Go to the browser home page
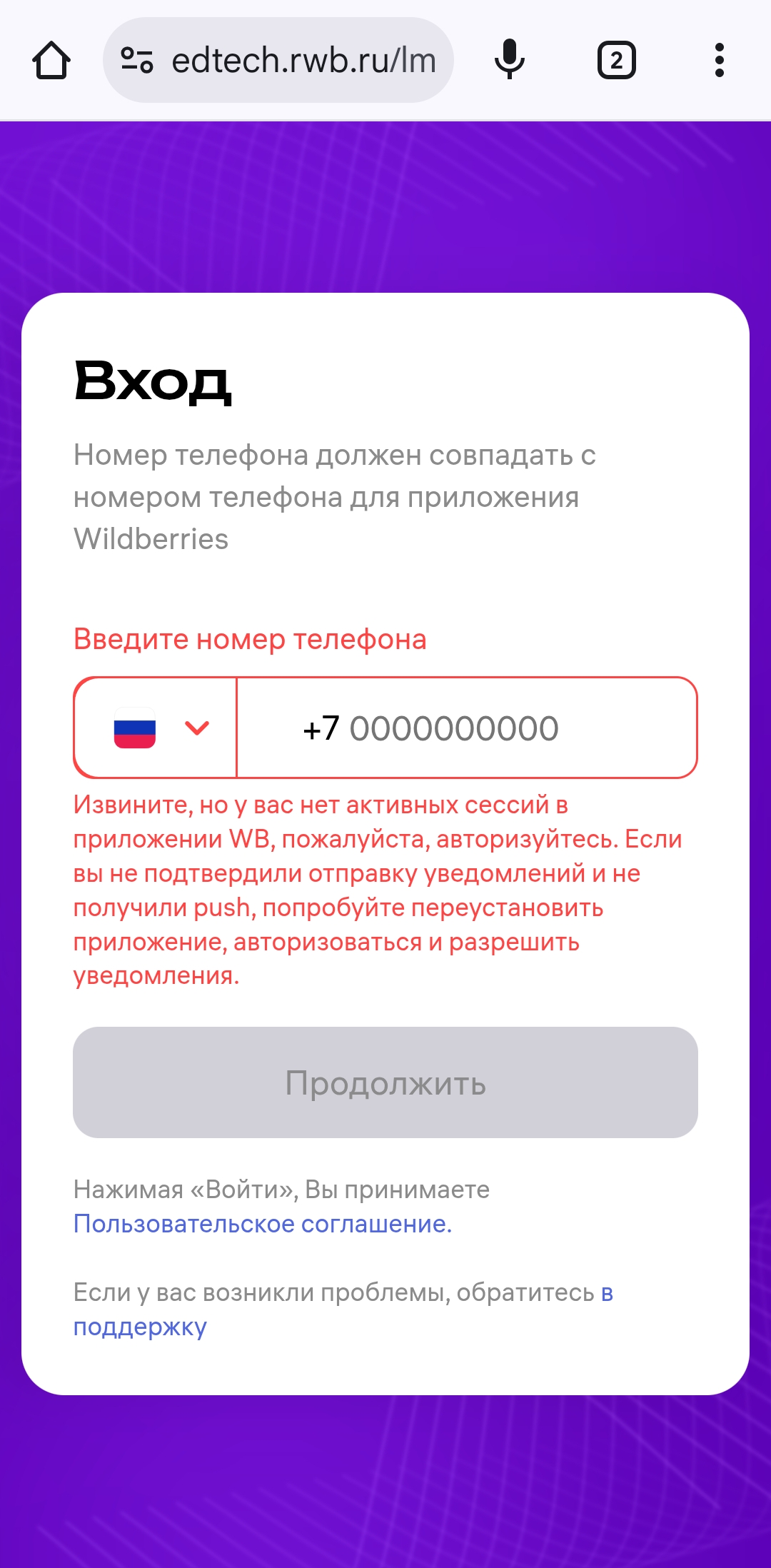The height and width of the screenshot is (1568, 771). [x=51, y=61]
